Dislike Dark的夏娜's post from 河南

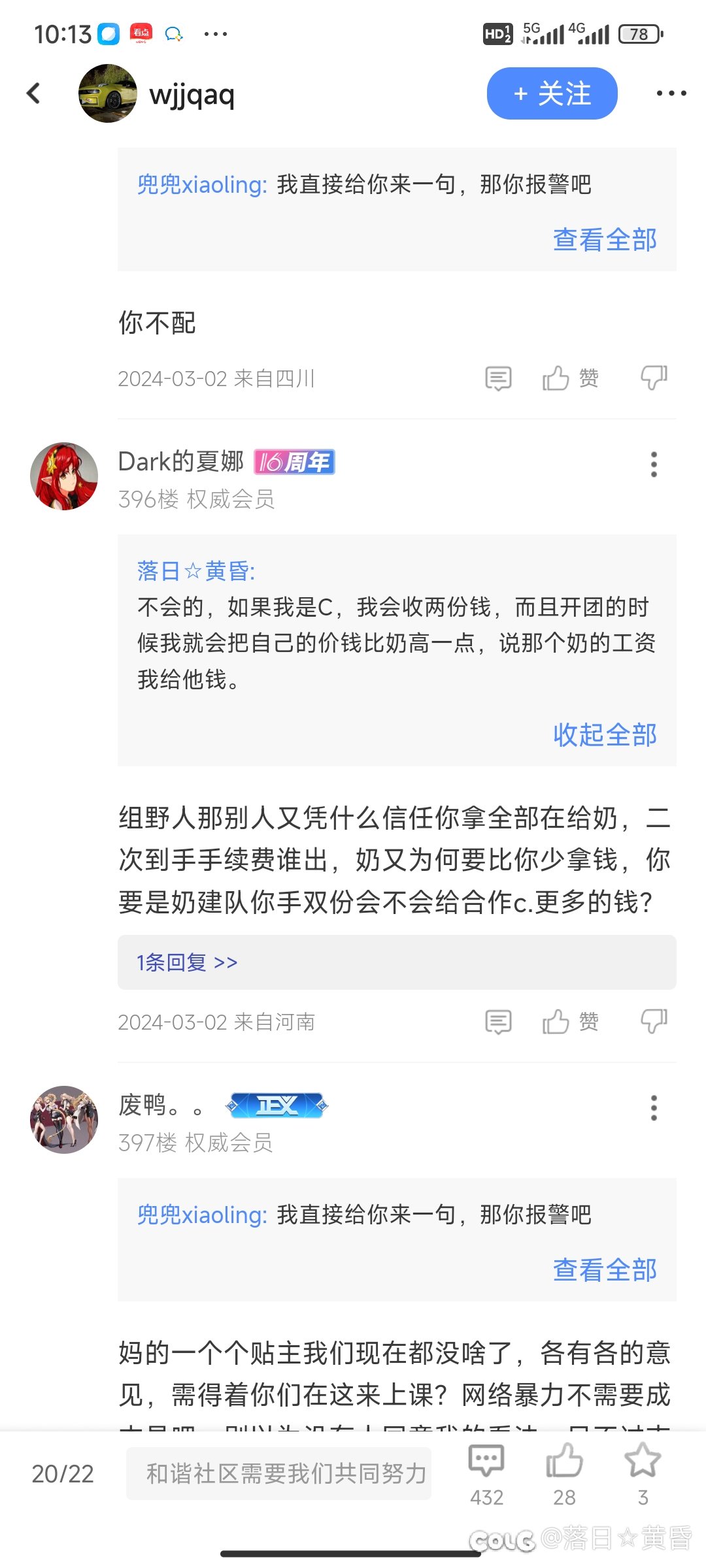653,1021
